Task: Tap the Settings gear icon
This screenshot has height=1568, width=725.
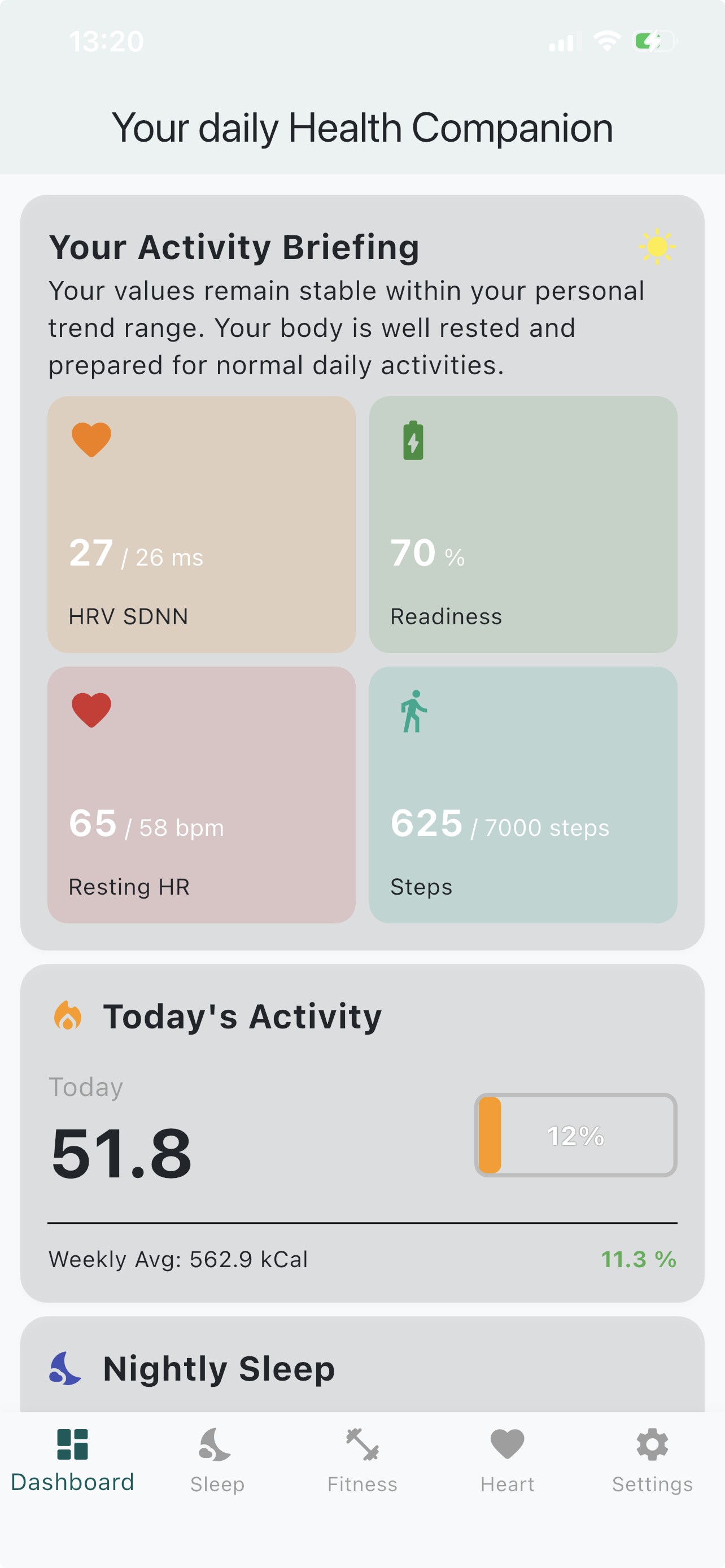Action: pos(652,1443)
